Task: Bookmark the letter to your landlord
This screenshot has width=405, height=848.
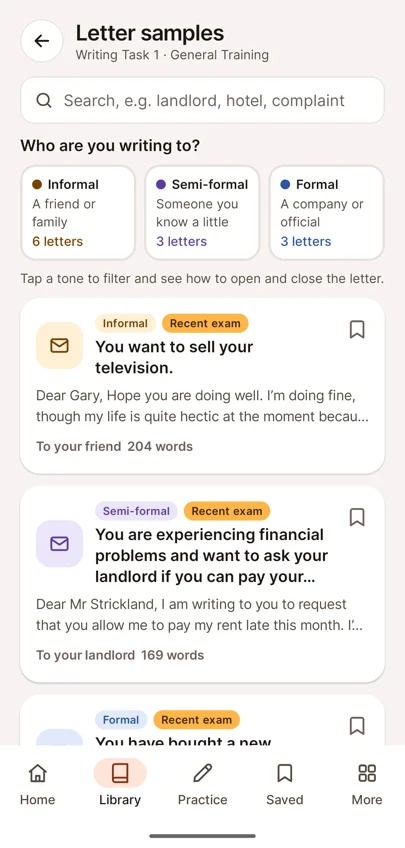Action: coord(357,517)
